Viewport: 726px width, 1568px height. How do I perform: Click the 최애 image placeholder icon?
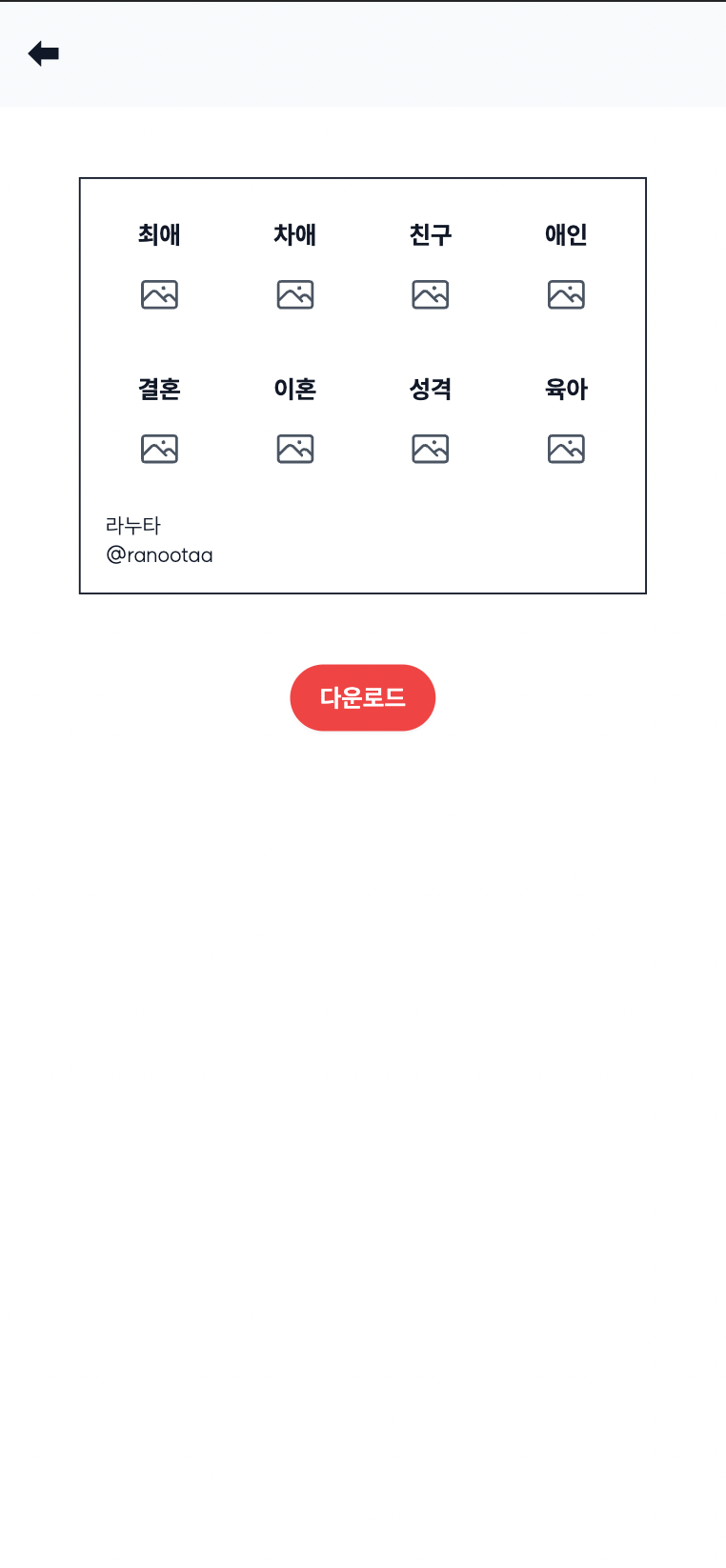[x=159, y=294]
